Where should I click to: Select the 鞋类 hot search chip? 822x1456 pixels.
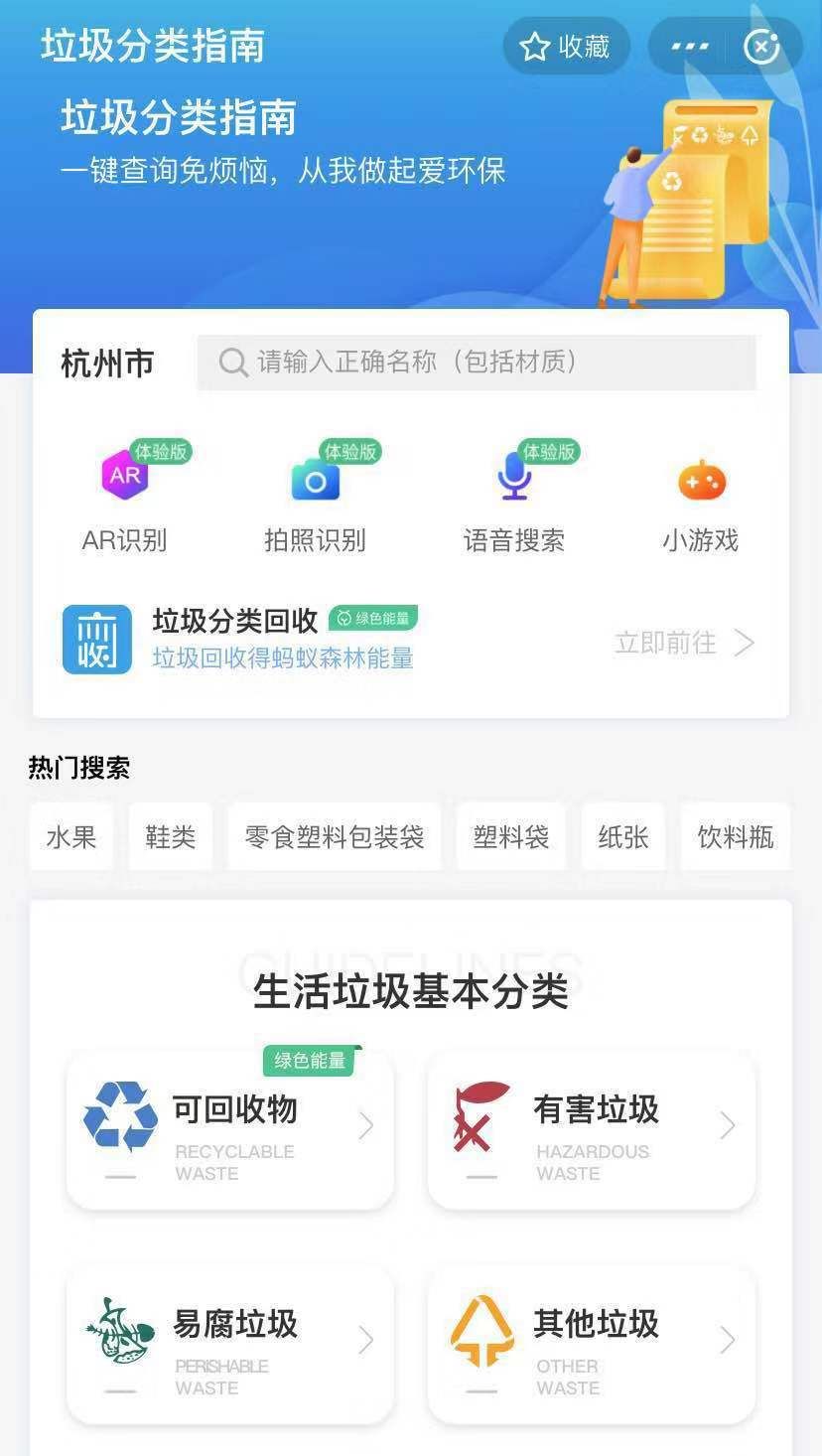[171, 837]
